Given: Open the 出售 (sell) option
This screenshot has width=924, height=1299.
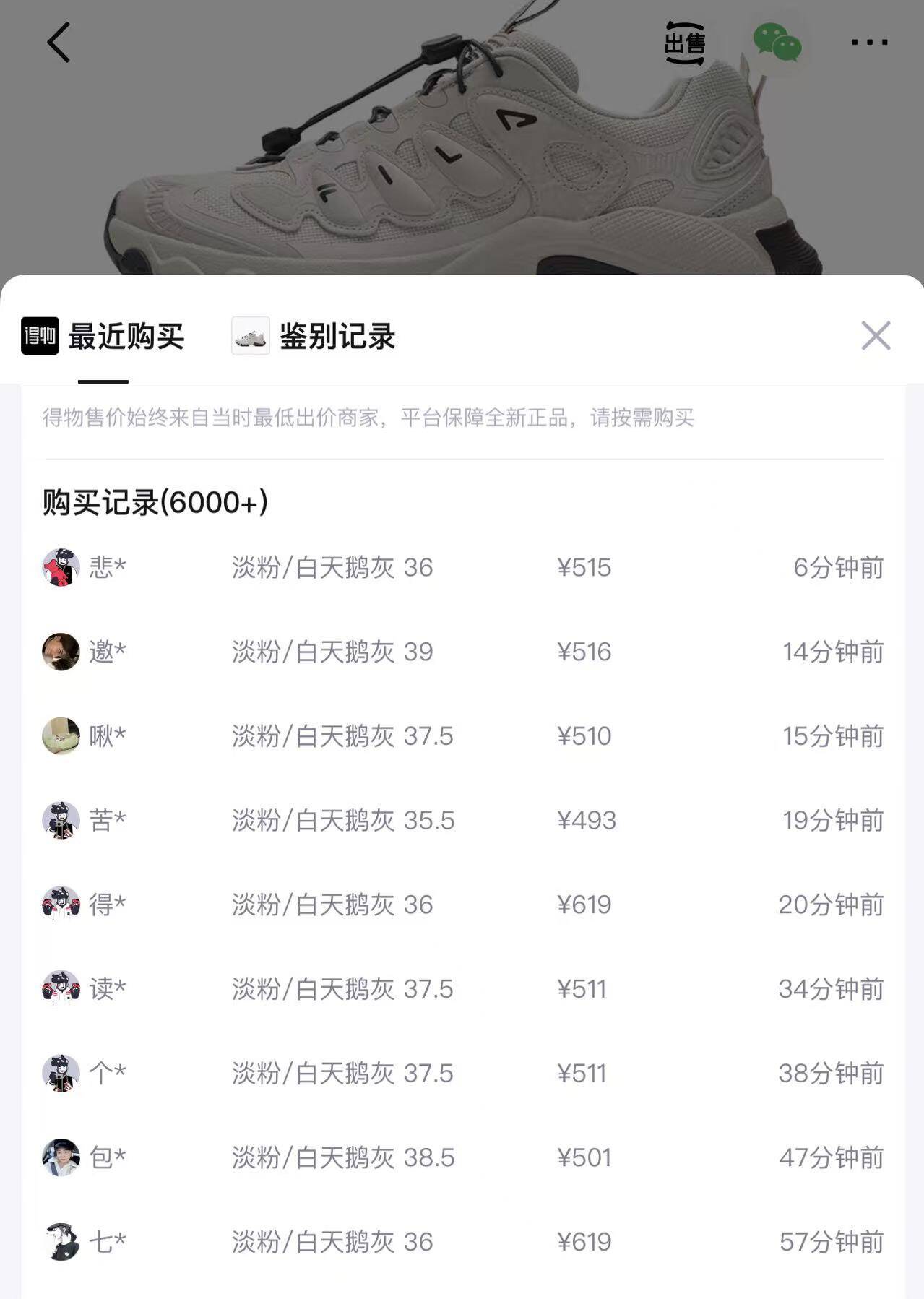Looking at the screenshot, I should [x=685, y=42].
